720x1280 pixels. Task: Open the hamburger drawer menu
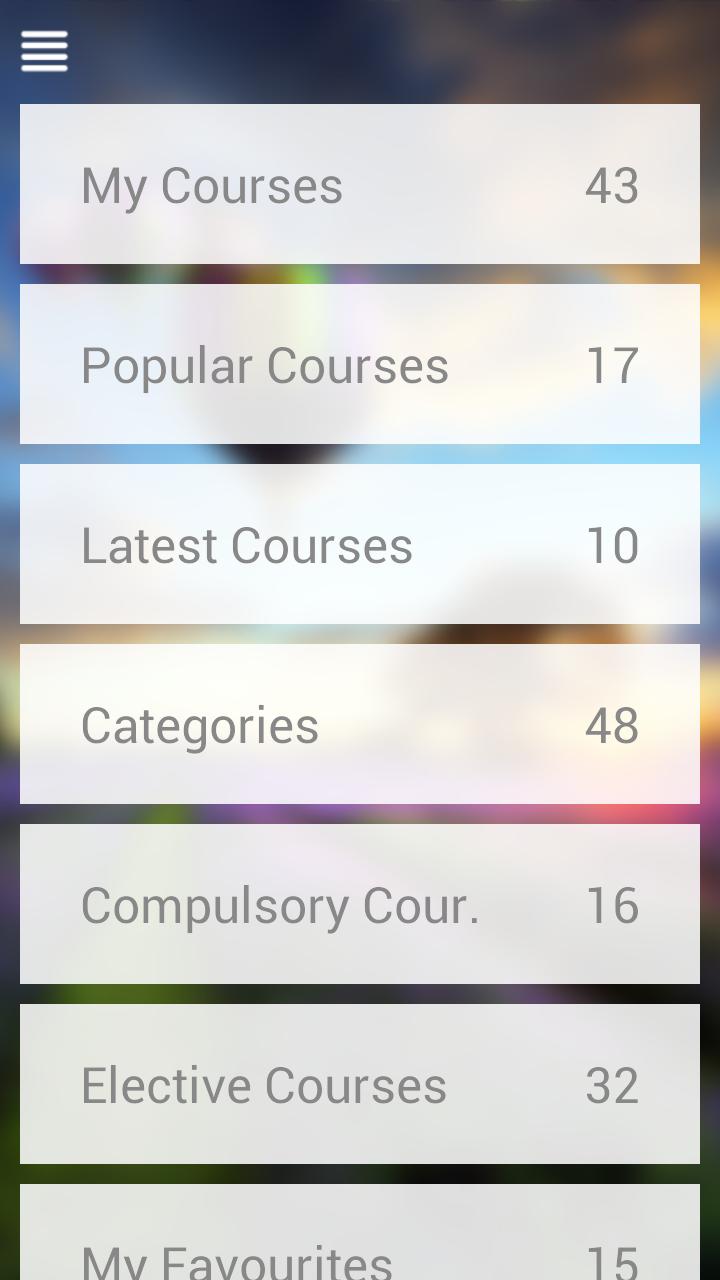click(45, 51)
